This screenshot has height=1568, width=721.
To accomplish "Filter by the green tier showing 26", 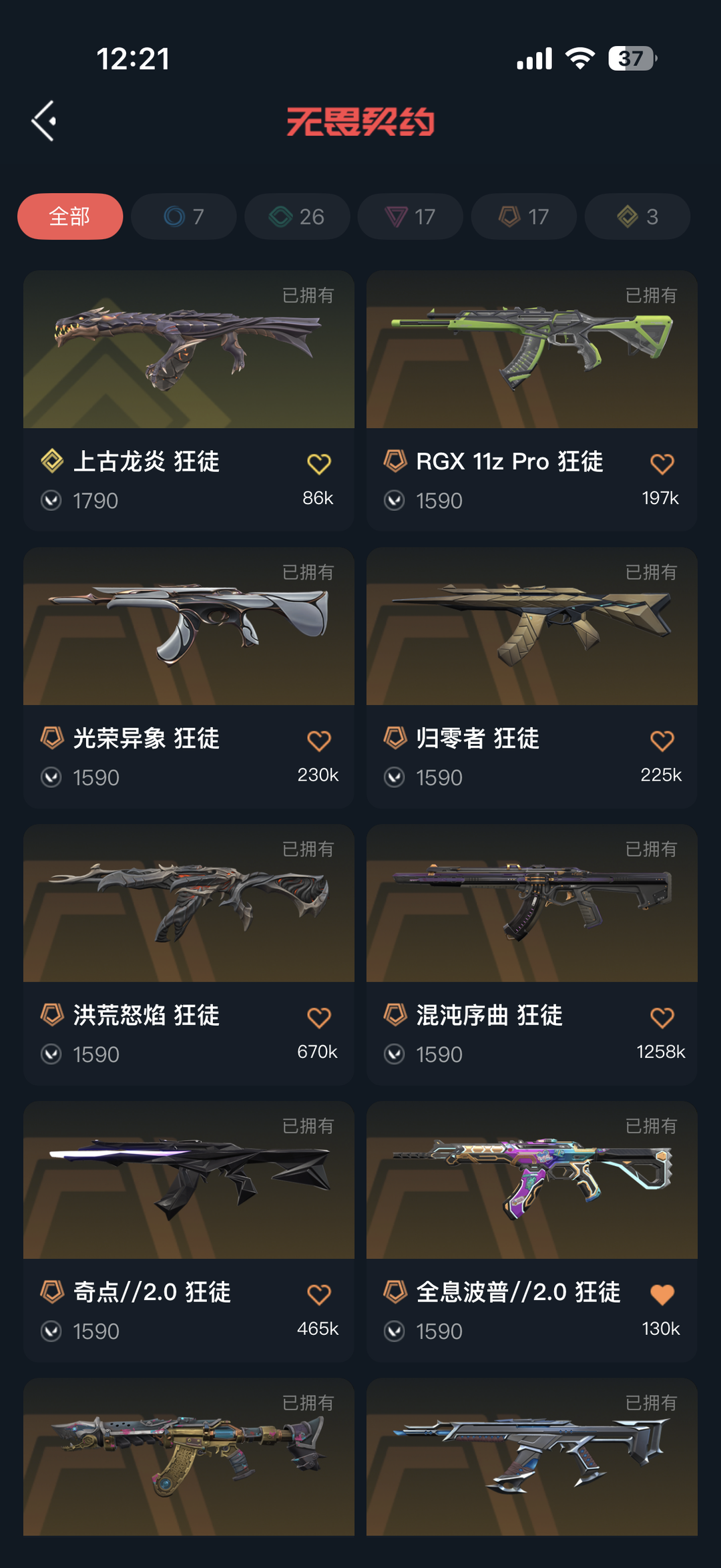I will coord(297,216).
